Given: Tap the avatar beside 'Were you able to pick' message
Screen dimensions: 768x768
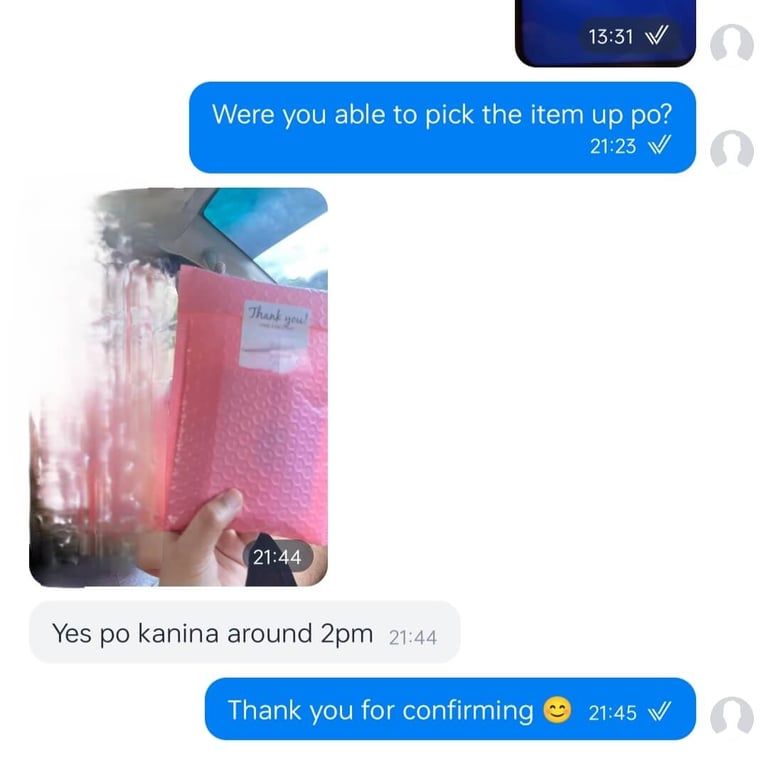Looking at the screenshot, I should pos(731,150).
